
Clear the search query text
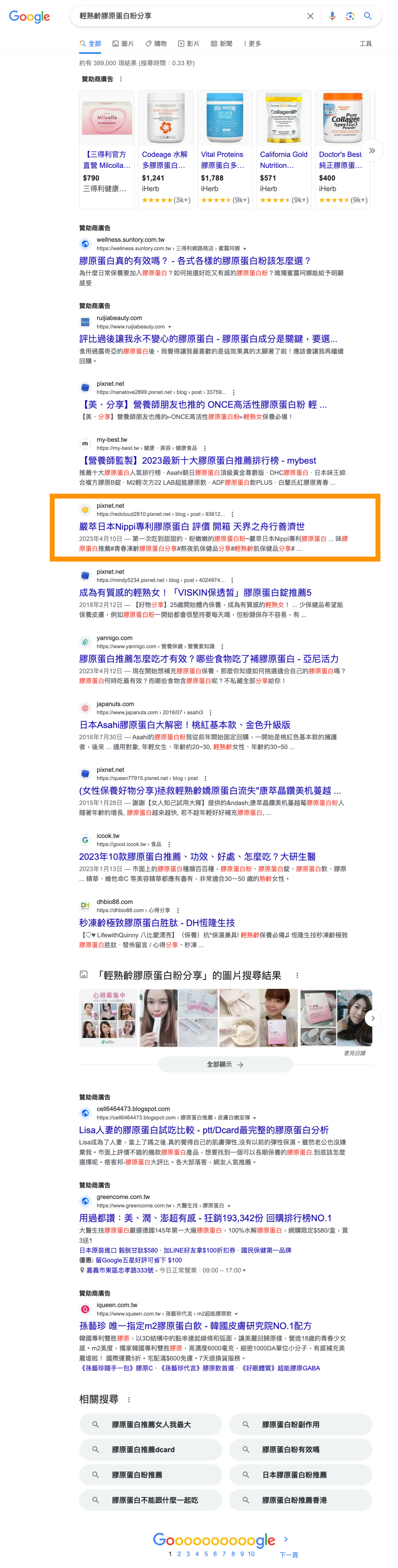310,16
